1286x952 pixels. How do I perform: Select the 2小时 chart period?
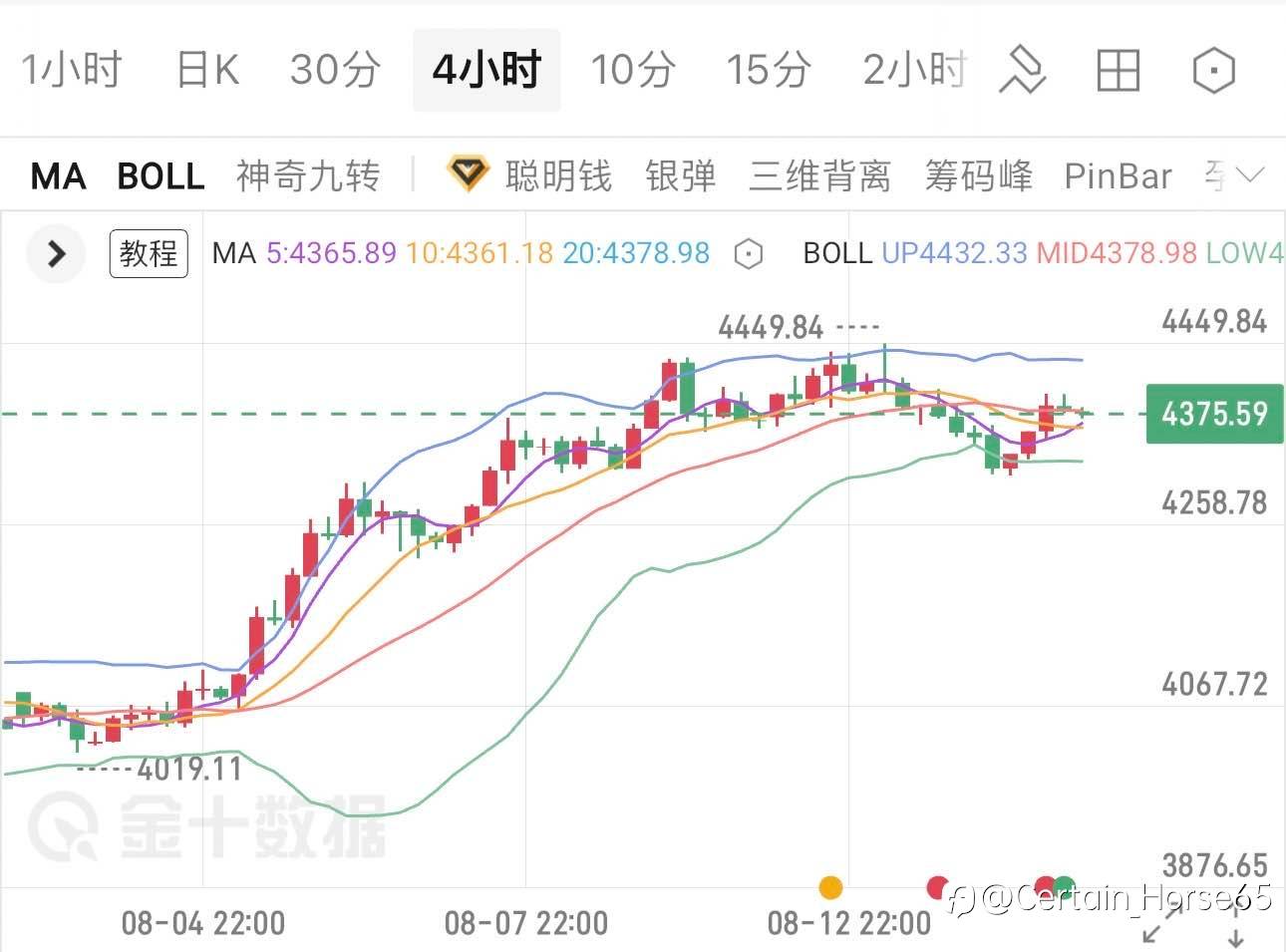pos(914,70)
